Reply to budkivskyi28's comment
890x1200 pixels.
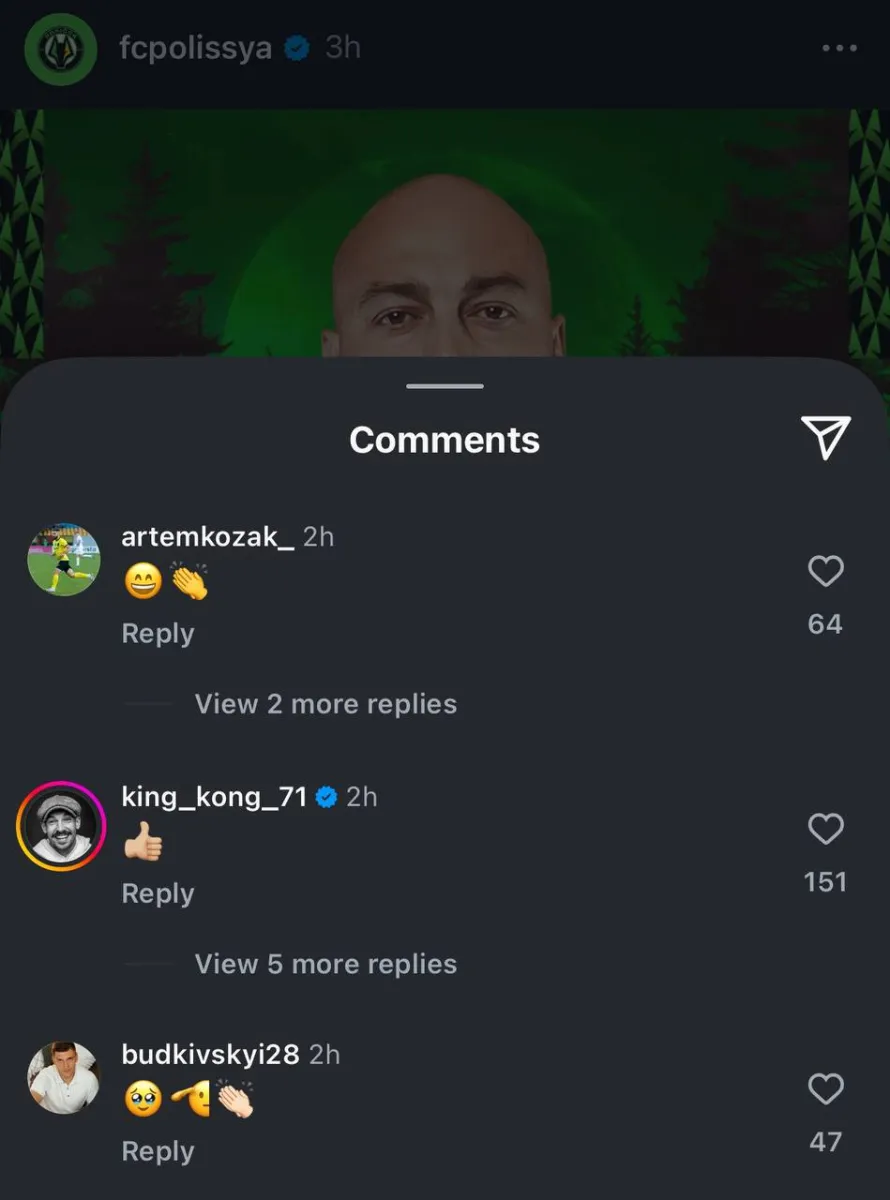[157, 1152]
